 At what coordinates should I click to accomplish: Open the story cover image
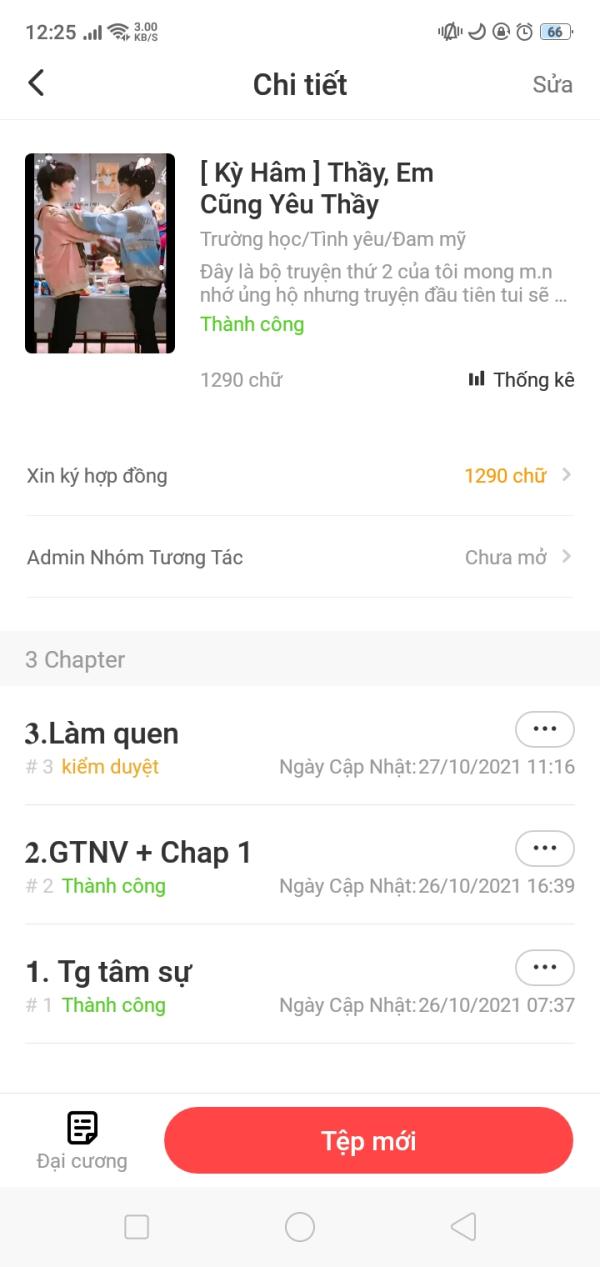(x=100, y=253)
